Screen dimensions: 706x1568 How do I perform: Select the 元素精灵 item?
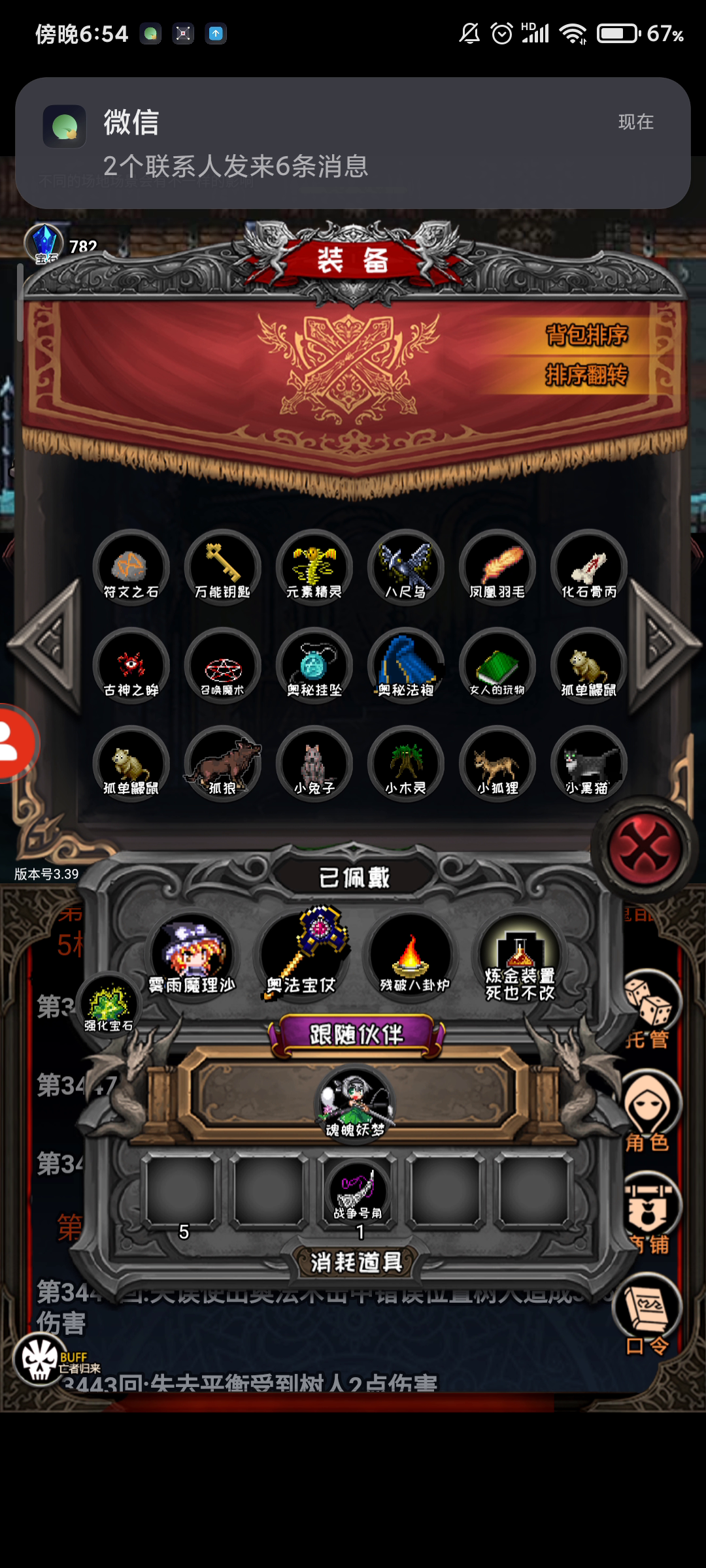pos(314,567)
